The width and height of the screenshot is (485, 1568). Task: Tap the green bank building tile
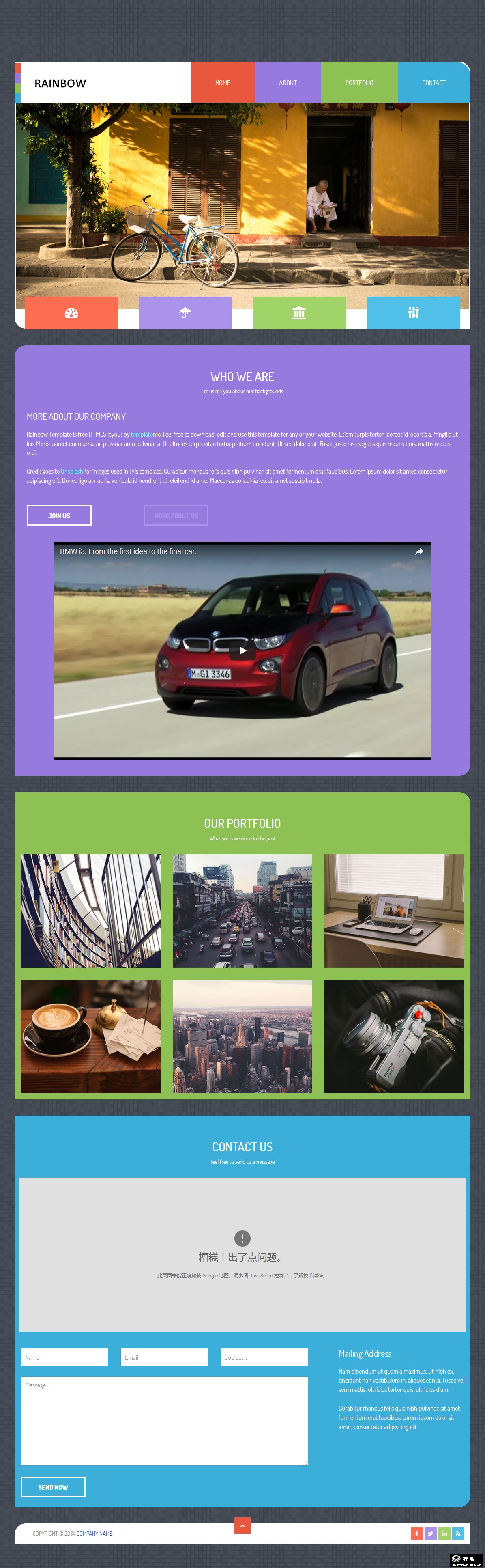299,313
